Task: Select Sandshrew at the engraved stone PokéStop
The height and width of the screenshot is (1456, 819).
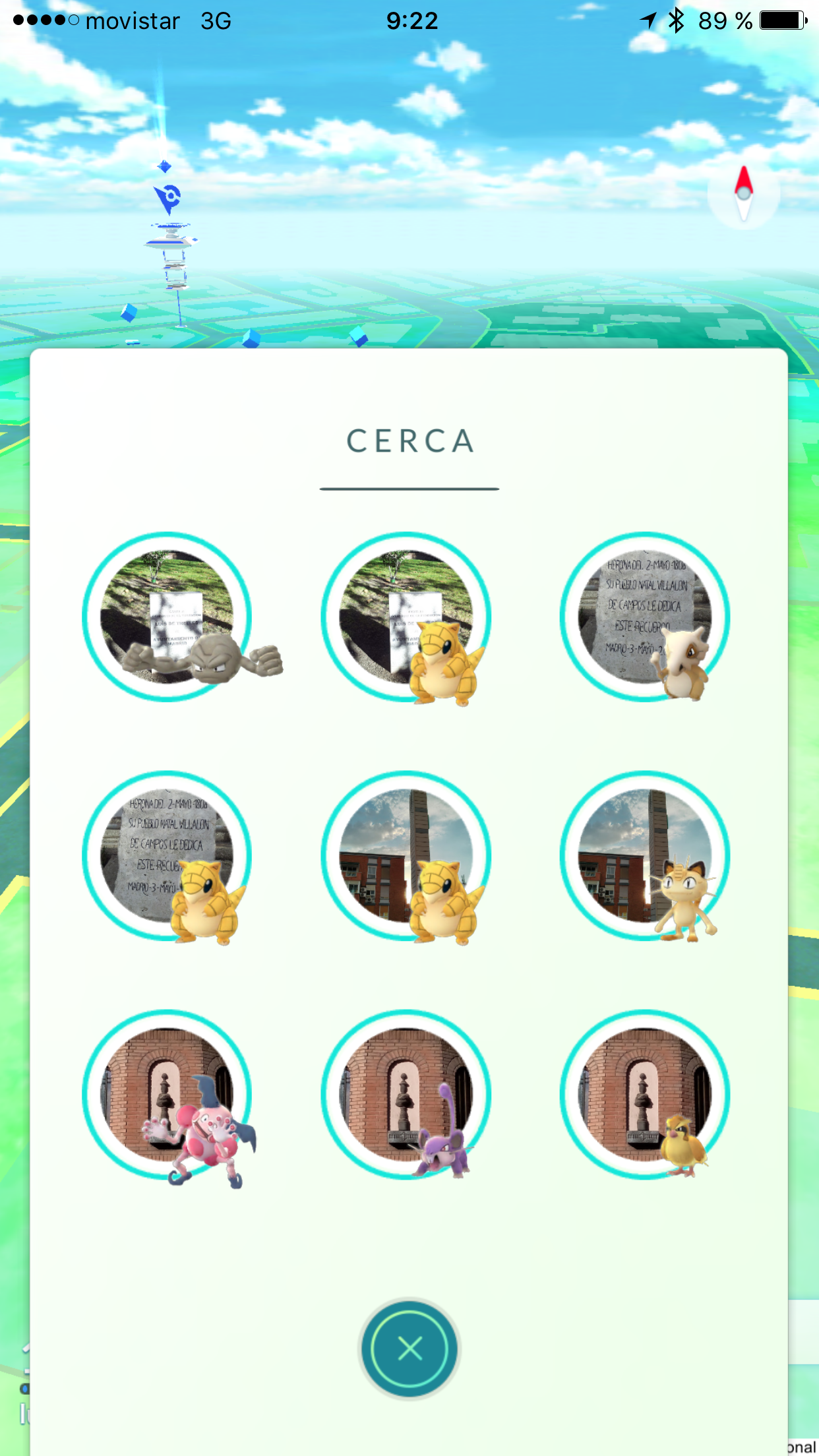Action: 167,856
